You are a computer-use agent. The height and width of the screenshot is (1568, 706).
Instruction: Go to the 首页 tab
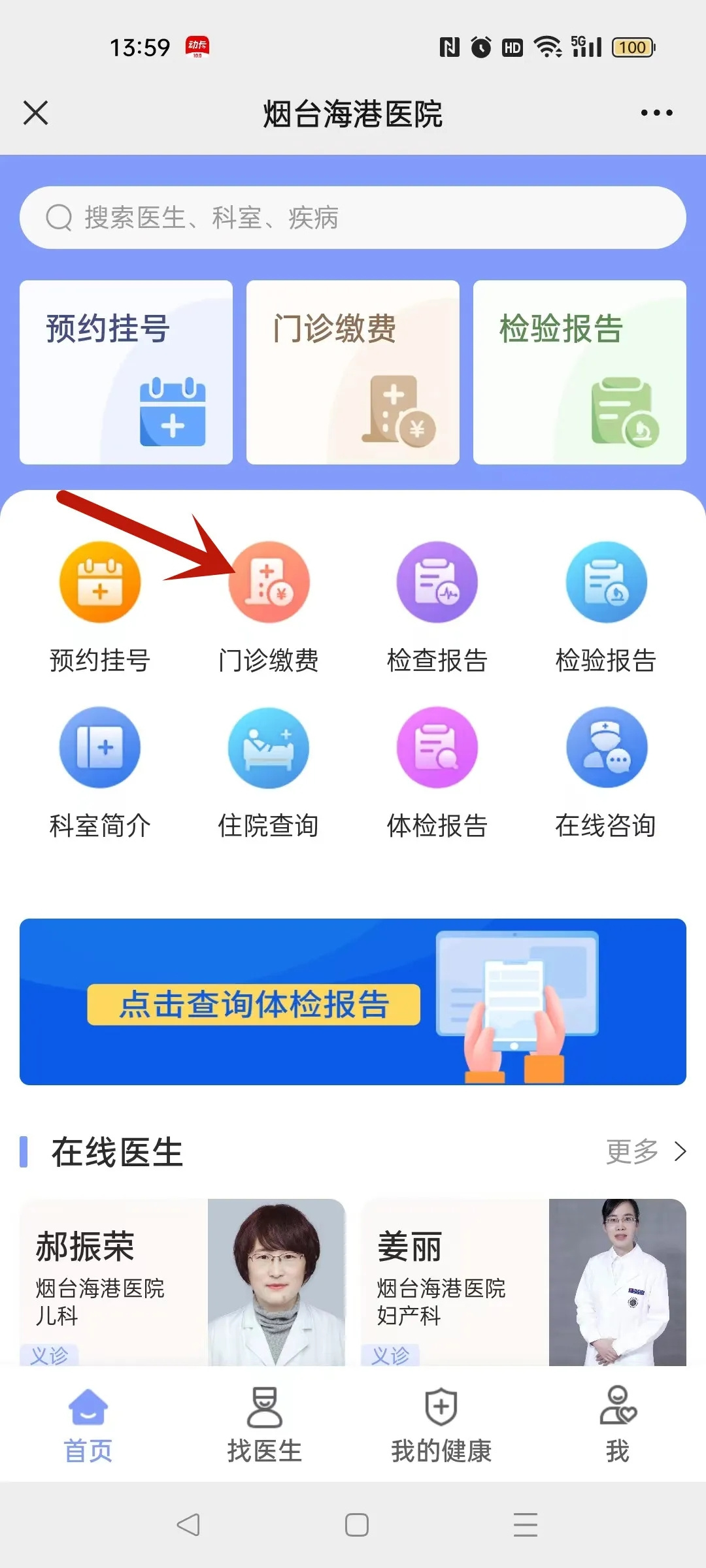88,1424
